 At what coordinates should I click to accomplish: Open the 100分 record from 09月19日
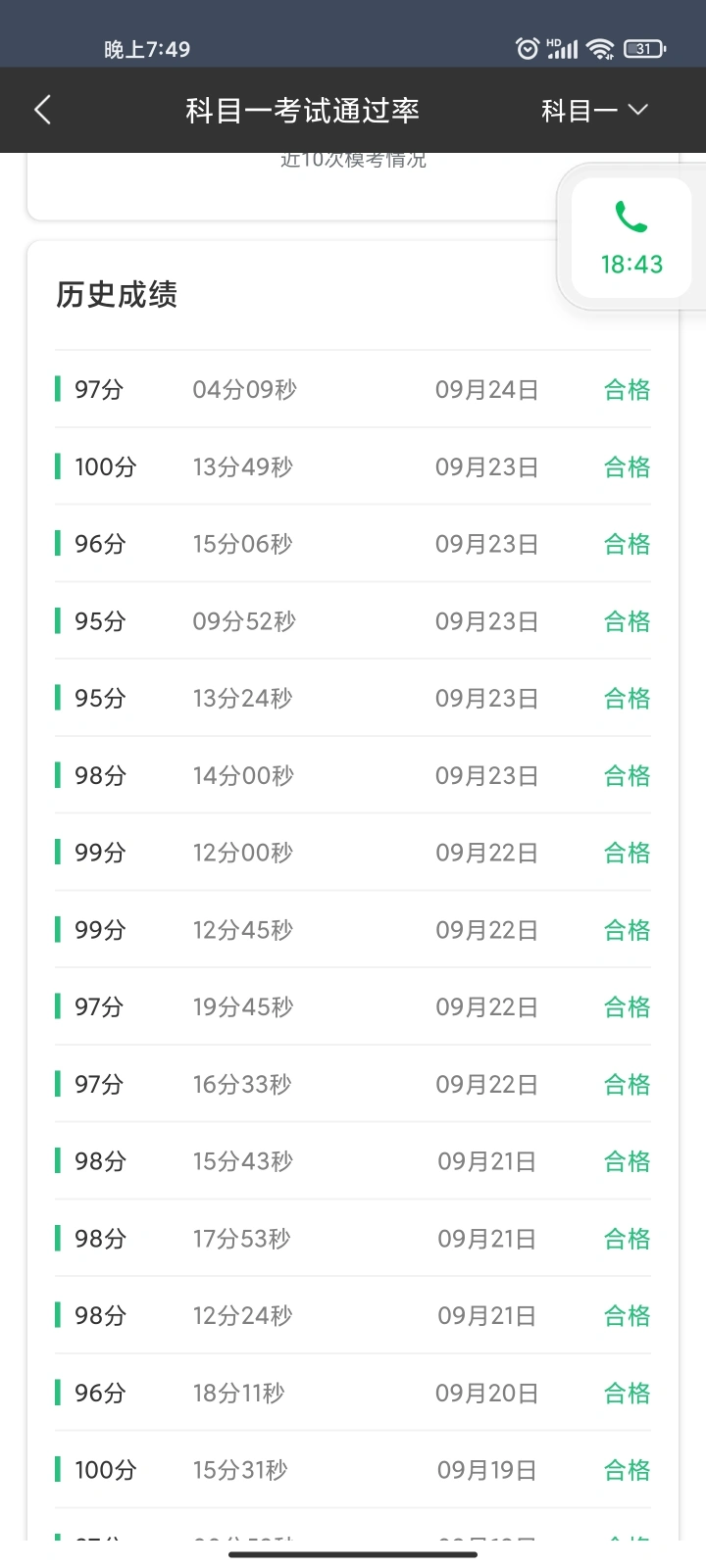353,1470
